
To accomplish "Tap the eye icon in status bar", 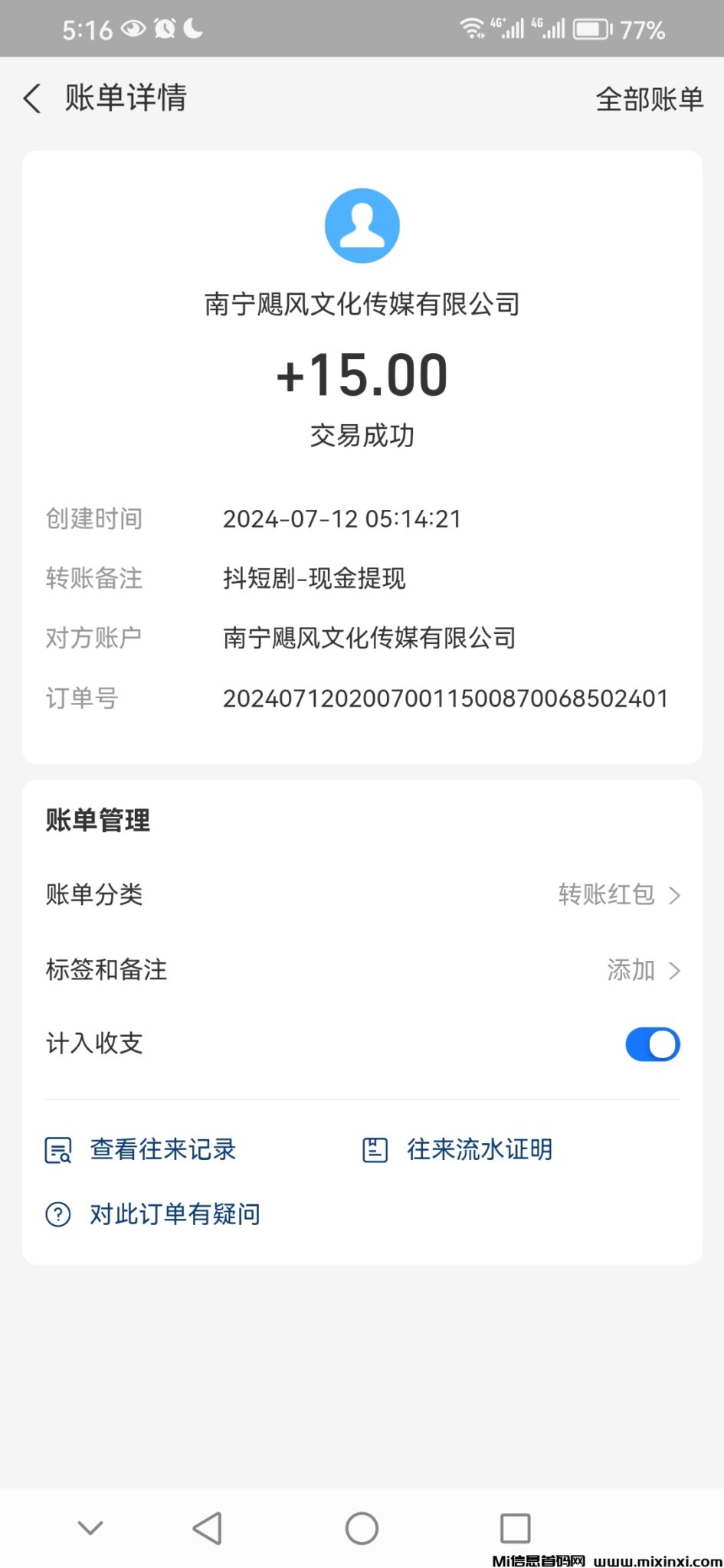I will (134, 28).
